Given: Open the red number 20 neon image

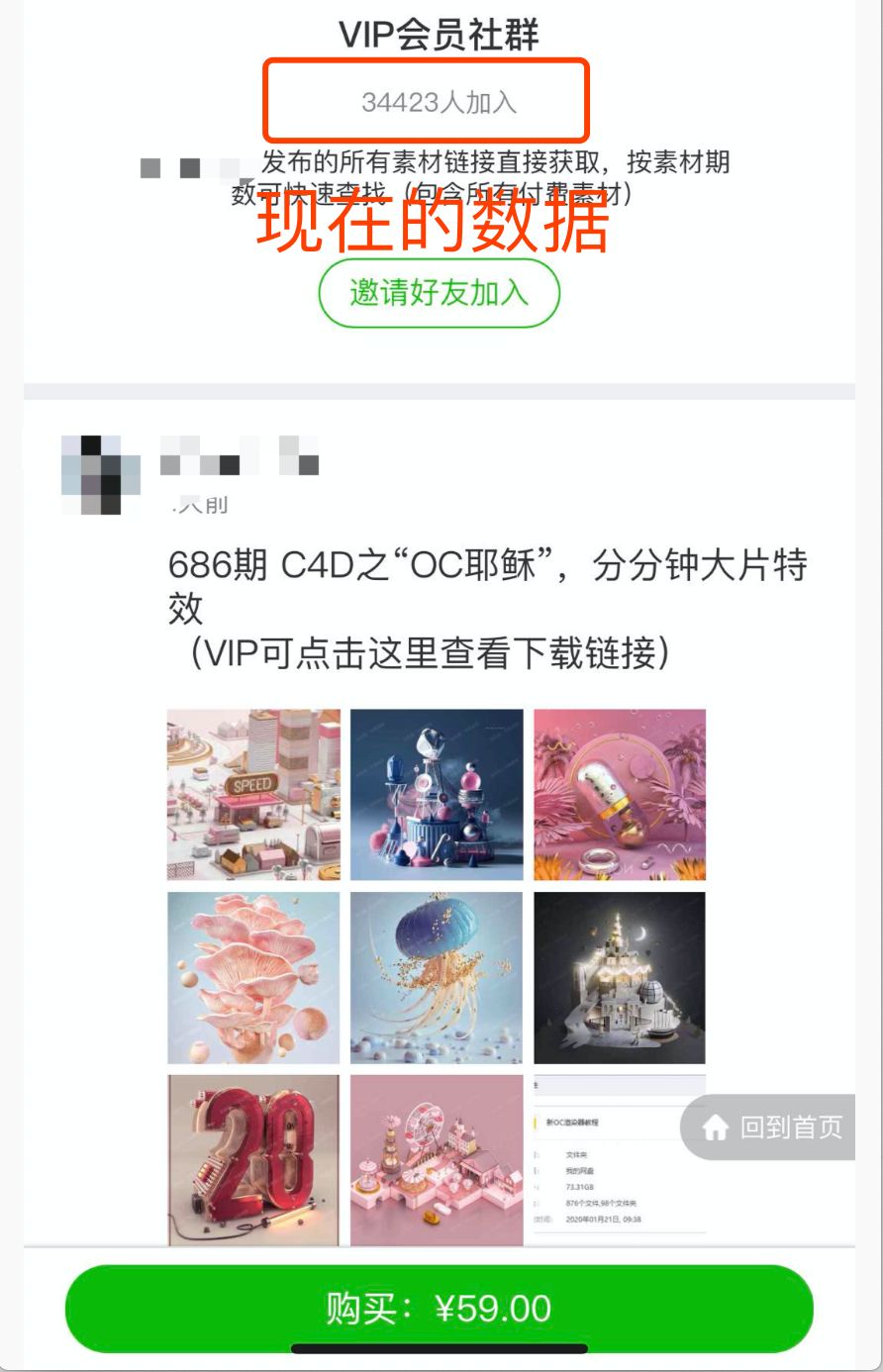Looking at the screenshot, I should (253, 1159).
